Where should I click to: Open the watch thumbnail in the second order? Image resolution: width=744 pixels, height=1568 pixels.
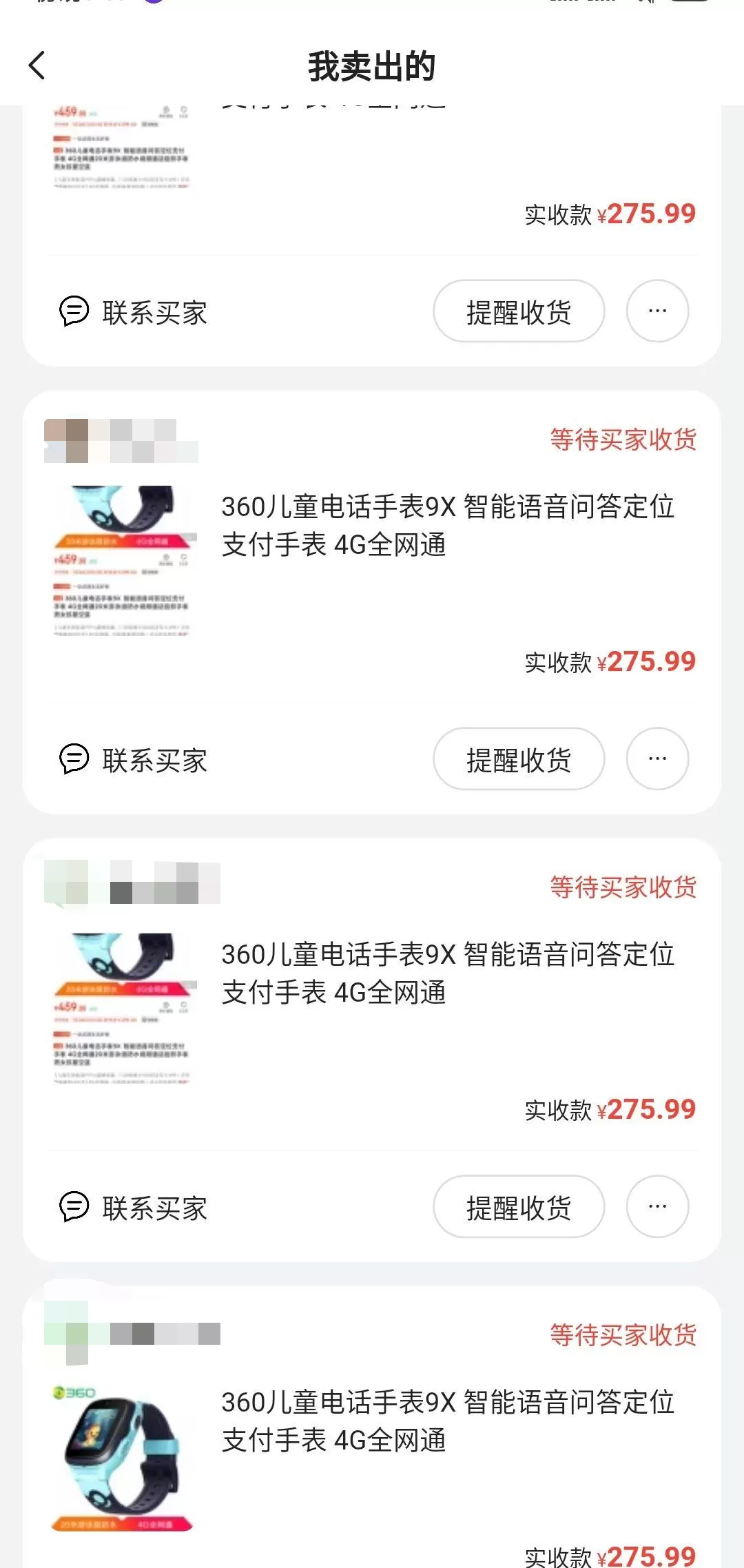point(121,558)
